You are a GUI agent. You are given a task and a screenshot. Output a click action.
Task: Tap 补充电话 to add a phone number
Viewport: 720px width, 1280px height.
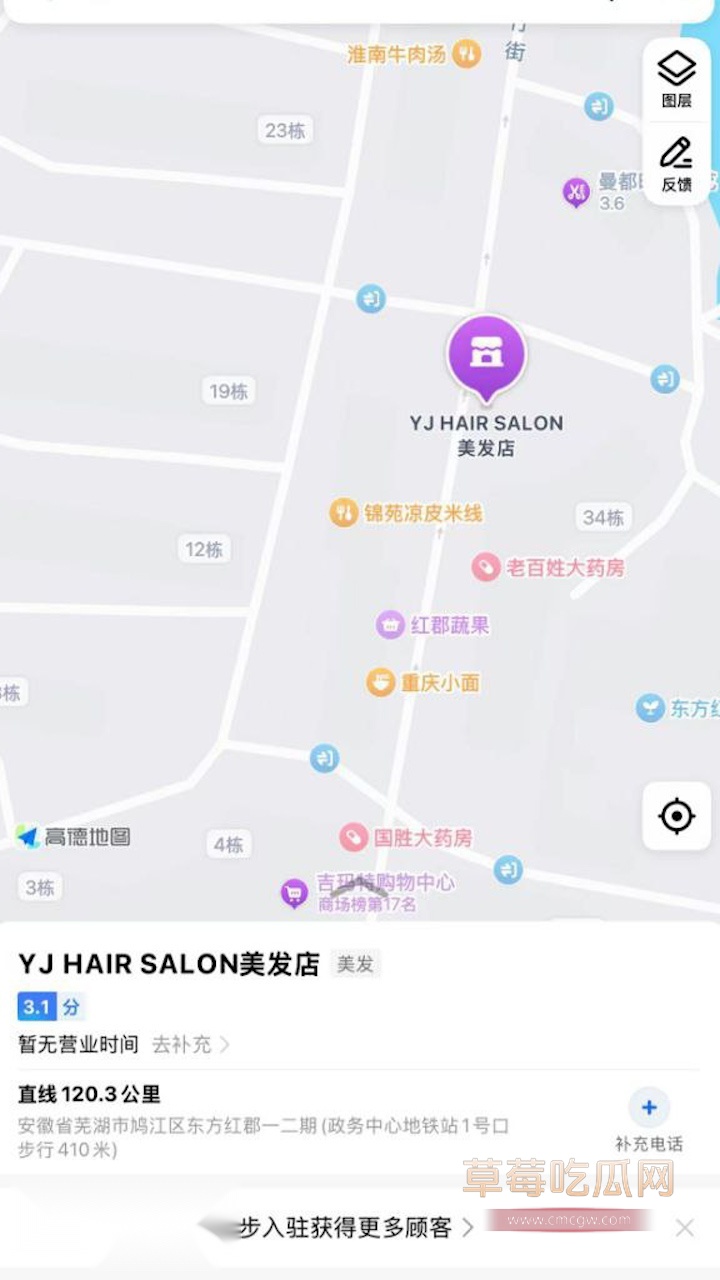click(649, 1120)
